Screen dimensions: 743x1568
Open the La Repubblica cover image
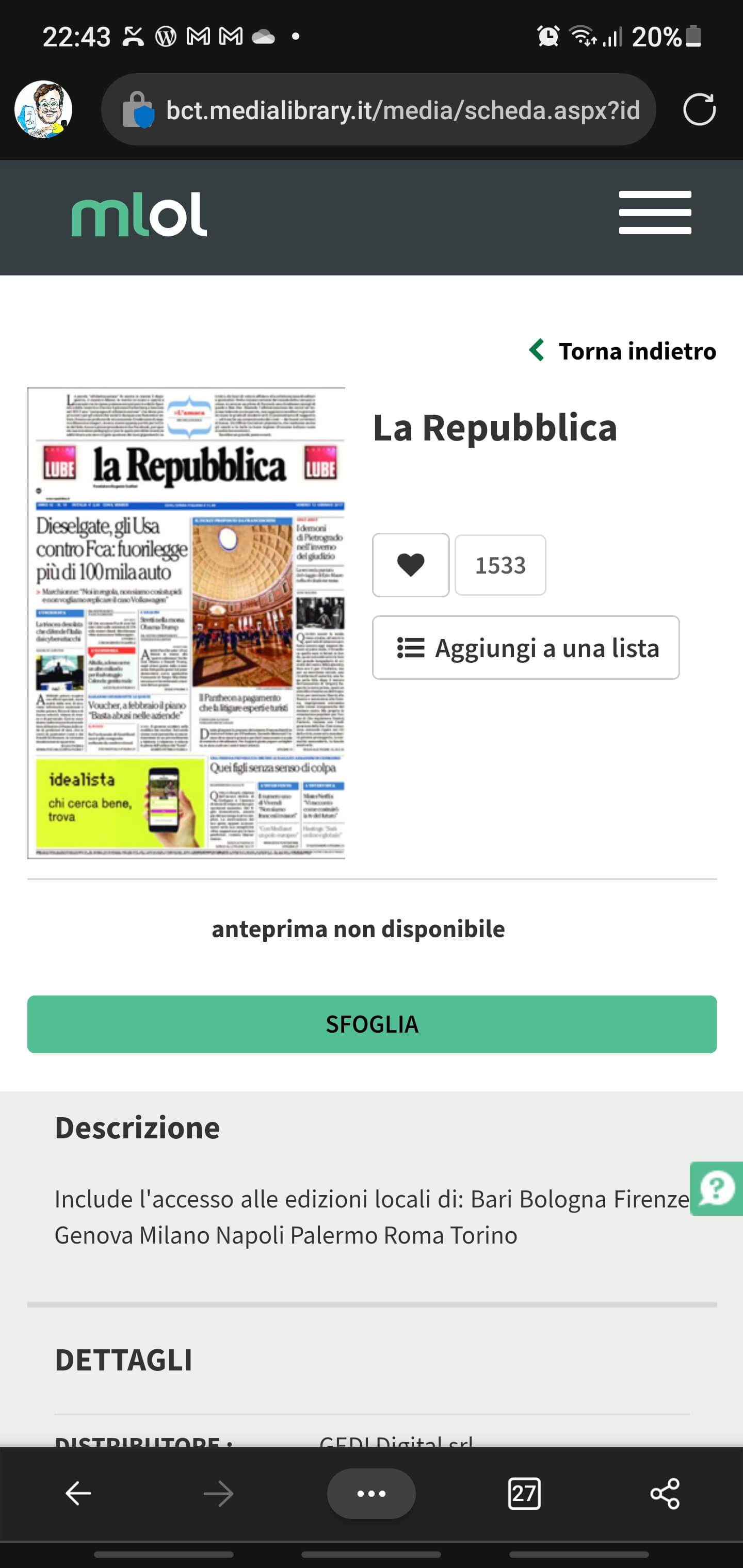coord(186,623)
